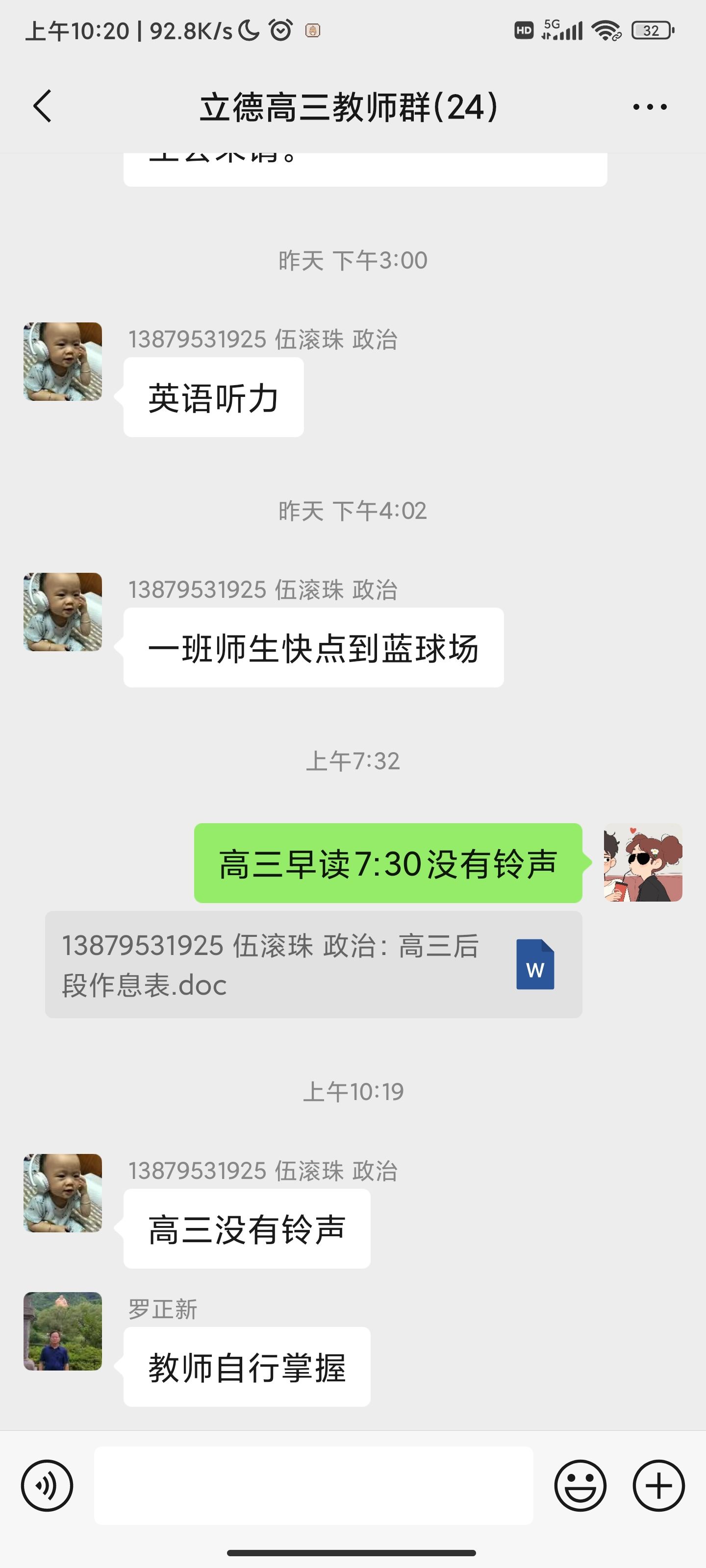Tap 伍滚珠's avatar beside 英语听力
Viewport: 706px width, 1568px height.
coord(63,362)
